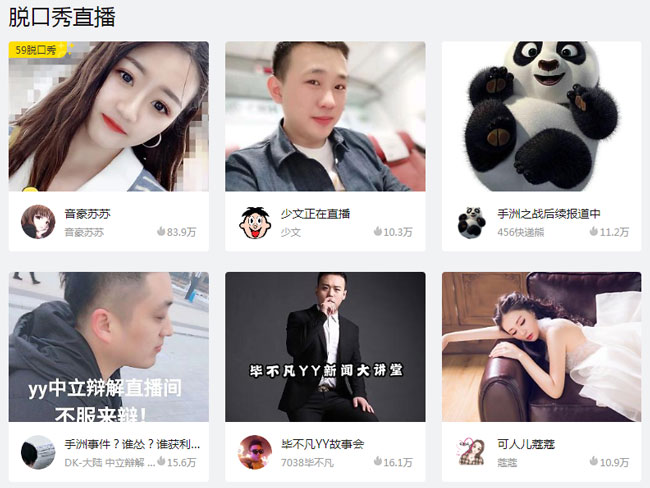The image size is (650, 488).
Task: Enter the DK-大陆 中立辩解 live room
Action: [108, 347]
